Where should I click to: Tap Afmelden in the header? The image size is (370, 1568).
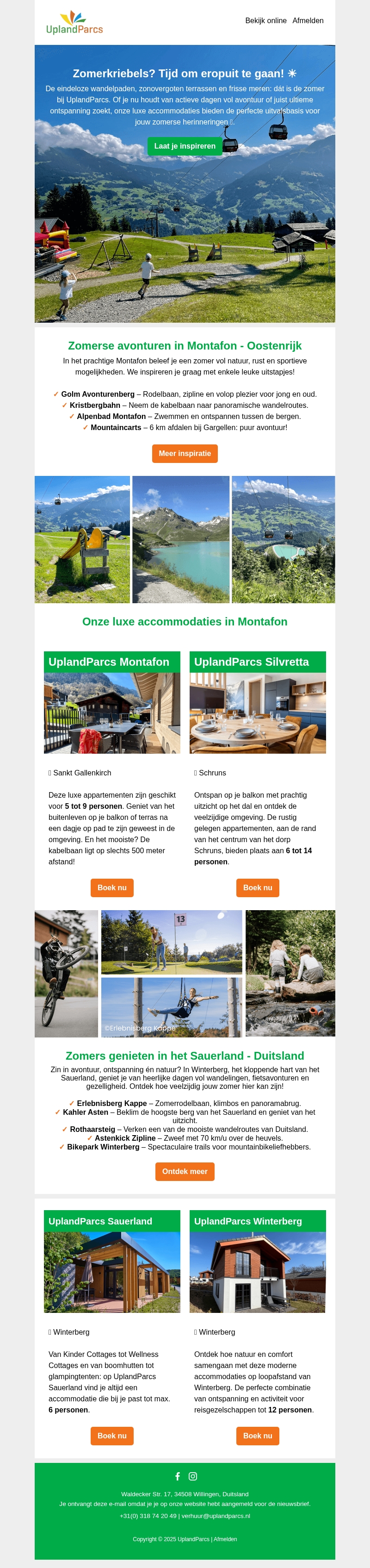308,21
